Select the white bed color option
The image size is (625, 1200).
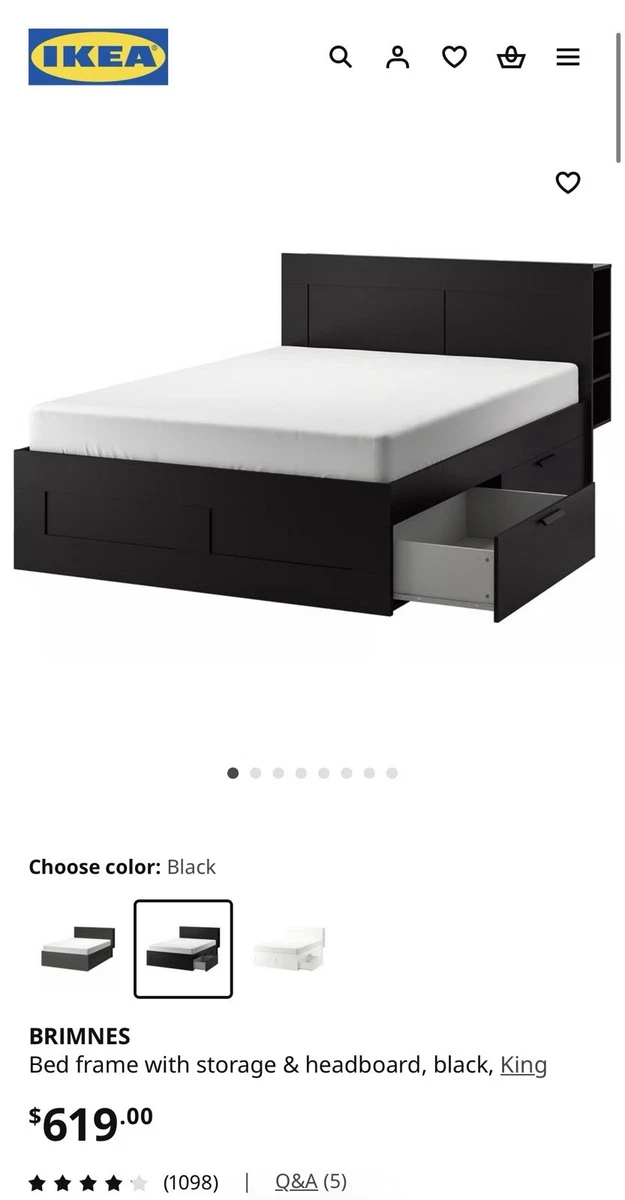[288, 948]
